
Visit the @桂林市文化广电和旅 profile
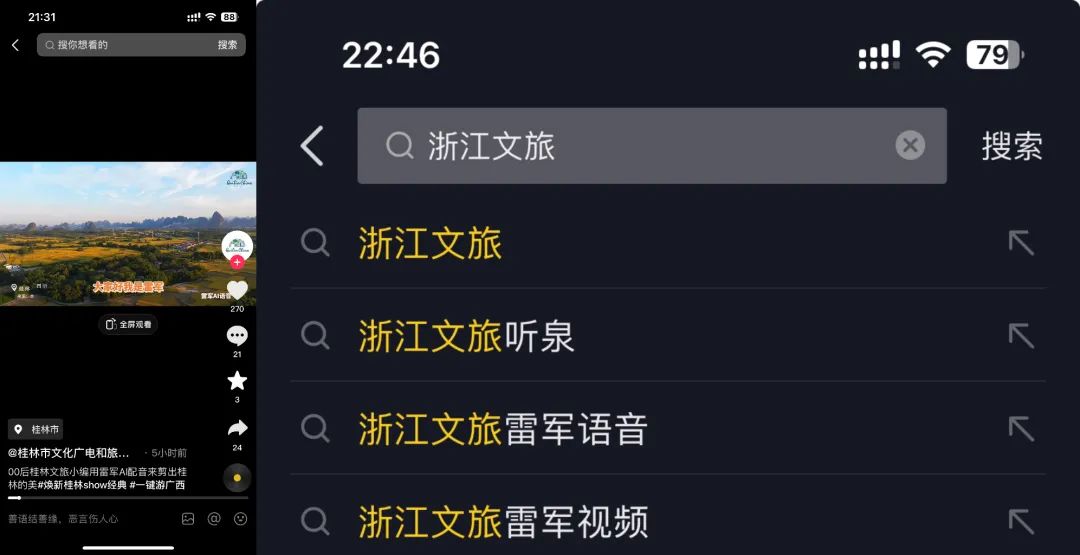pyautogui.click(x=69, y=453)
